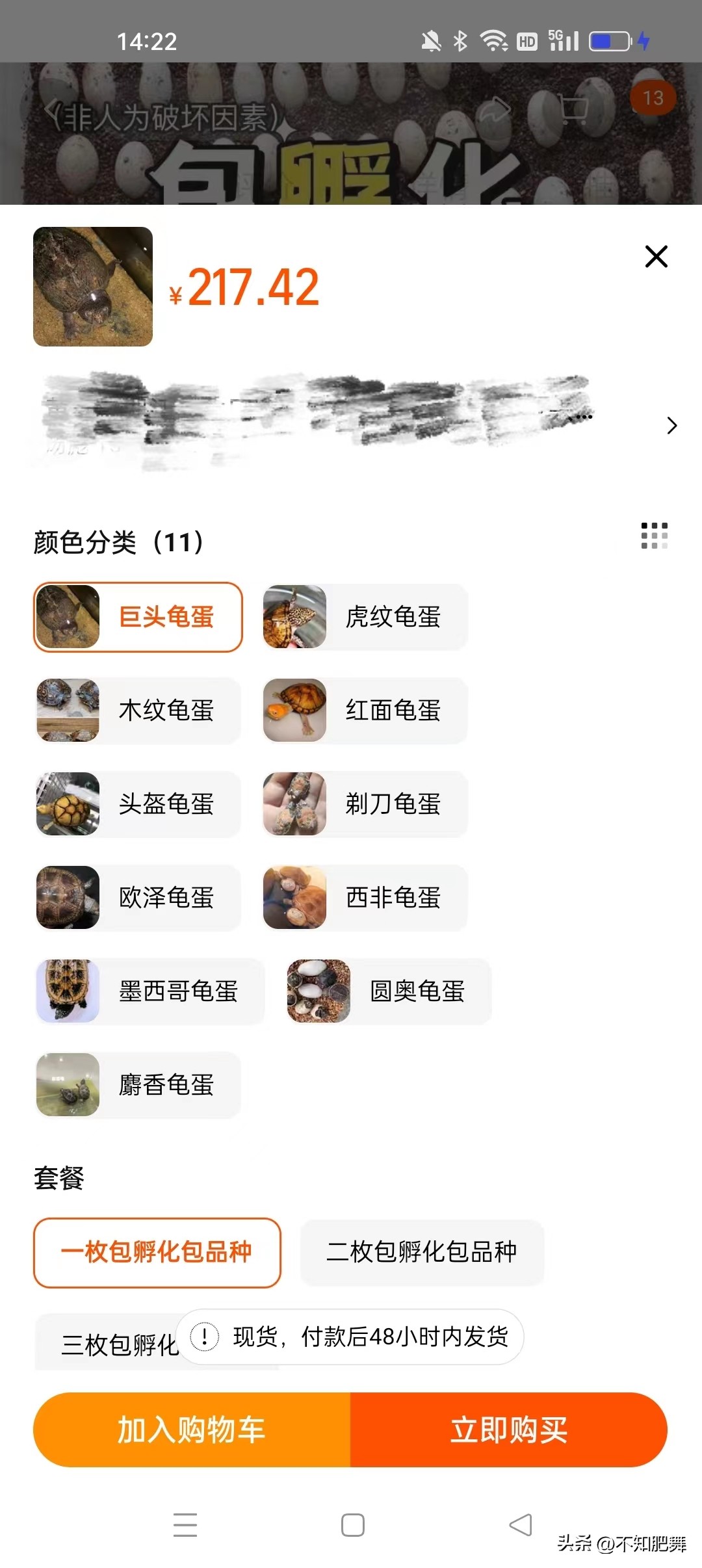Select the 红面龟蛋 option
This screenshot has height=1568, width=702.
(364, 711)
